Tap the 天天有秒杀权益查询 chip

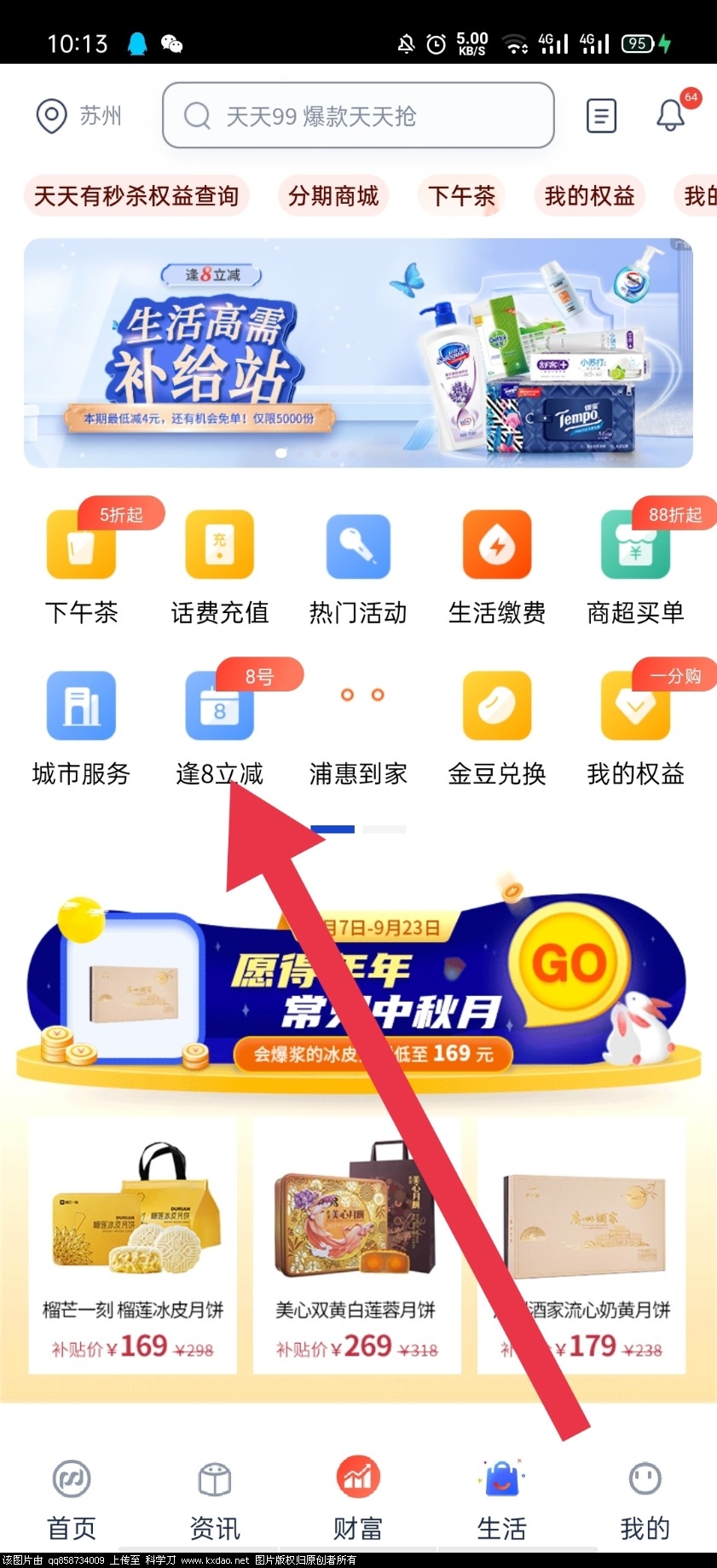pos(136,196)
